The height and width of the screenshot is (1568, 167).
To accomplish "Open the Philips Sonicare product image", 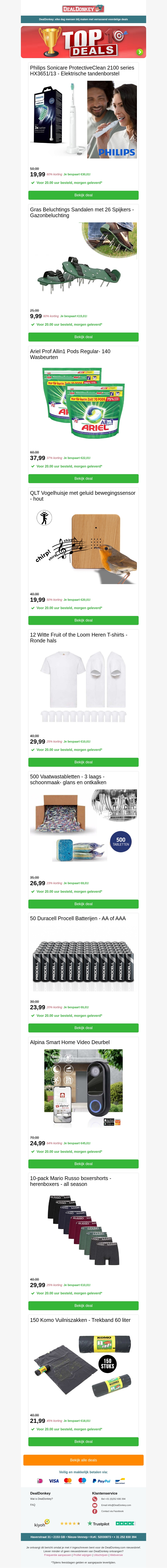I will 83,119.
